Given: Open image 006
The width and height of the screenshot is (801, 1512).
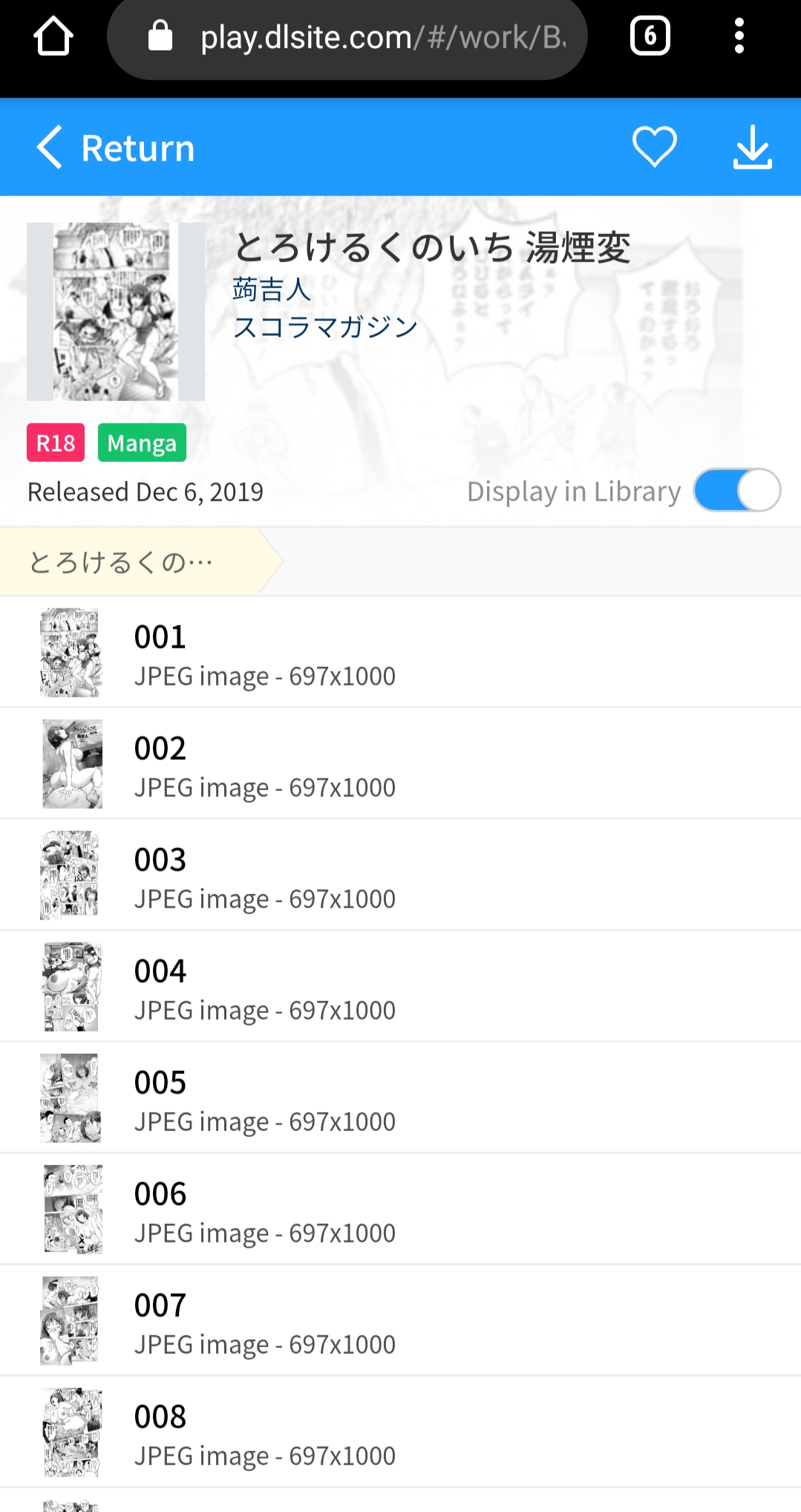Looking at the screenshot, I should point(400,1210).
